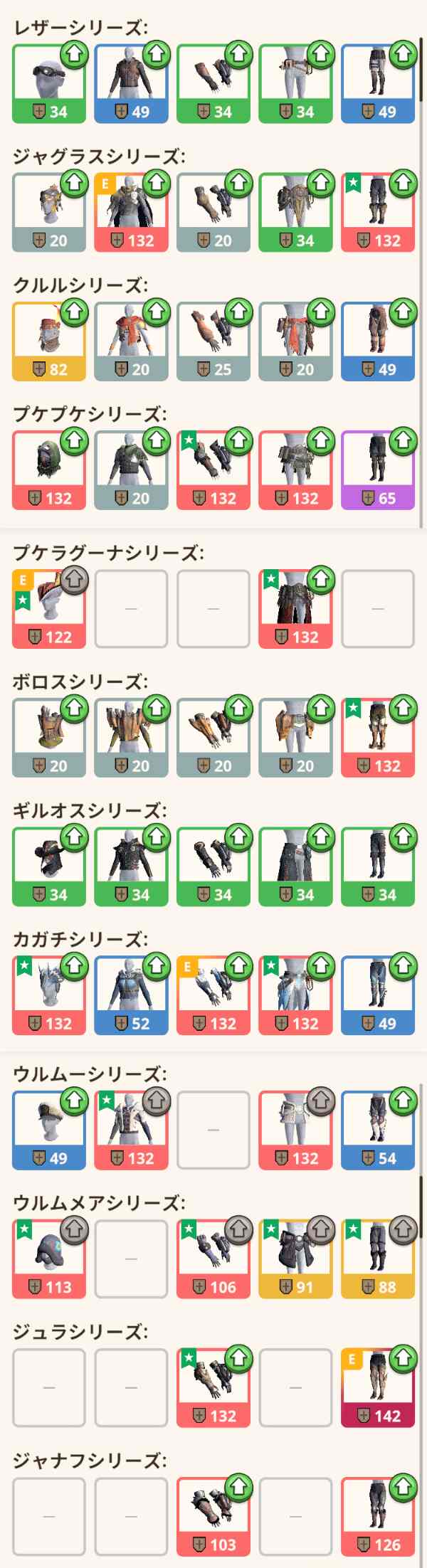The image size is (427, 1568).
Task: Tap the grey upgrade arrow on プケラグーナ head armor
Action: (74, 581)
